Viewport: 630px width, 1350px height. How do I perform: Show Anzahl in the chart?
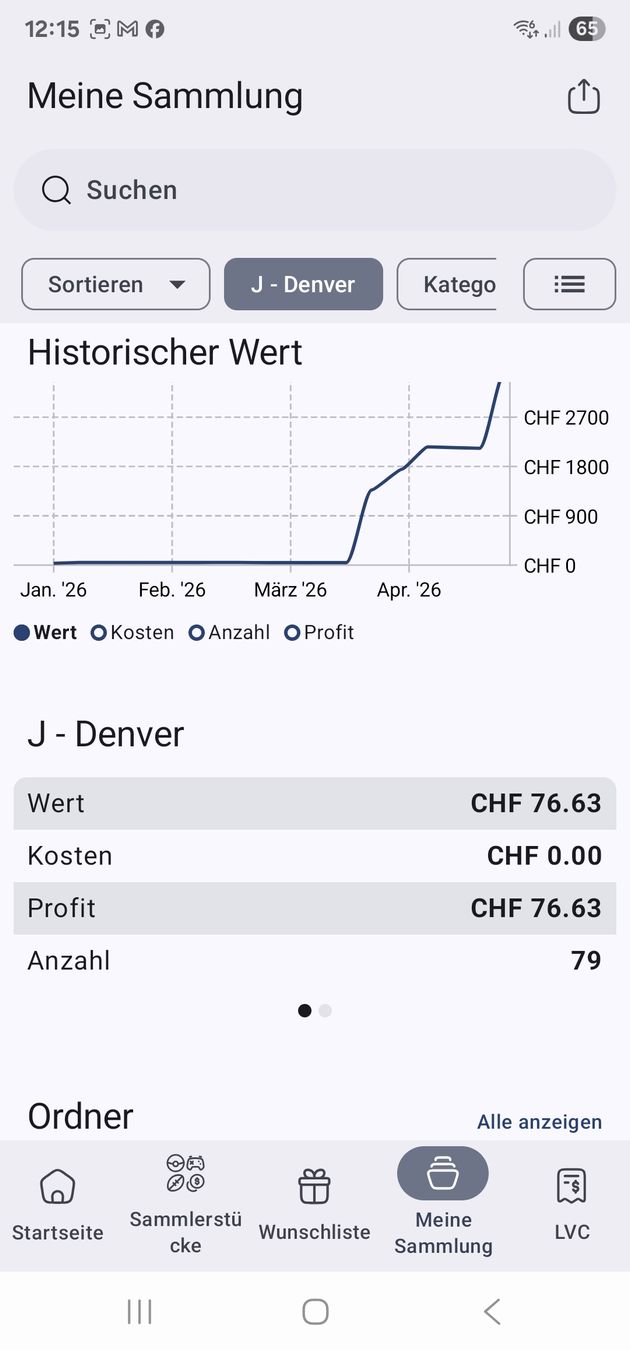click(x=229, y=633)
